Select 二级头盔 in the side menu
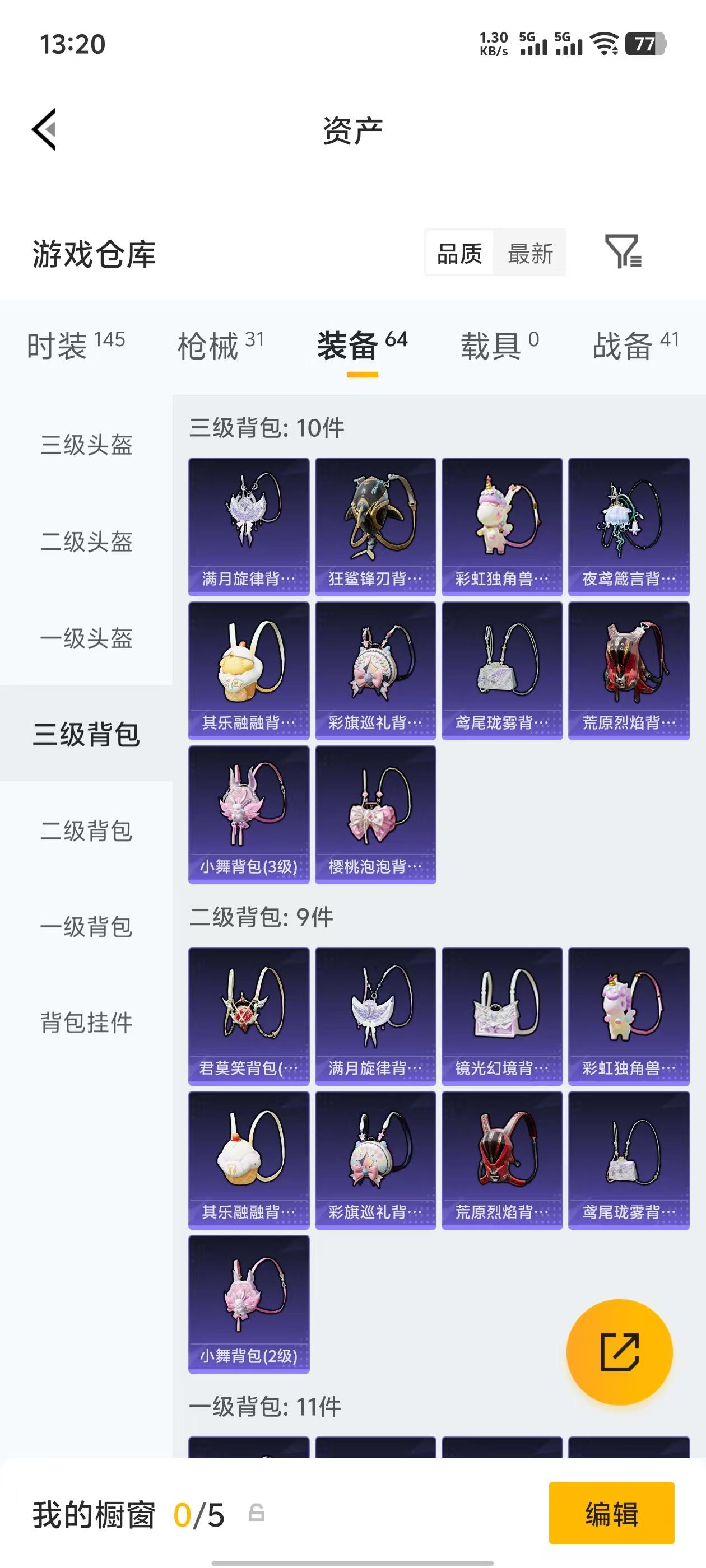Screen dimensions: 706x1568 [x=86, y=541]
